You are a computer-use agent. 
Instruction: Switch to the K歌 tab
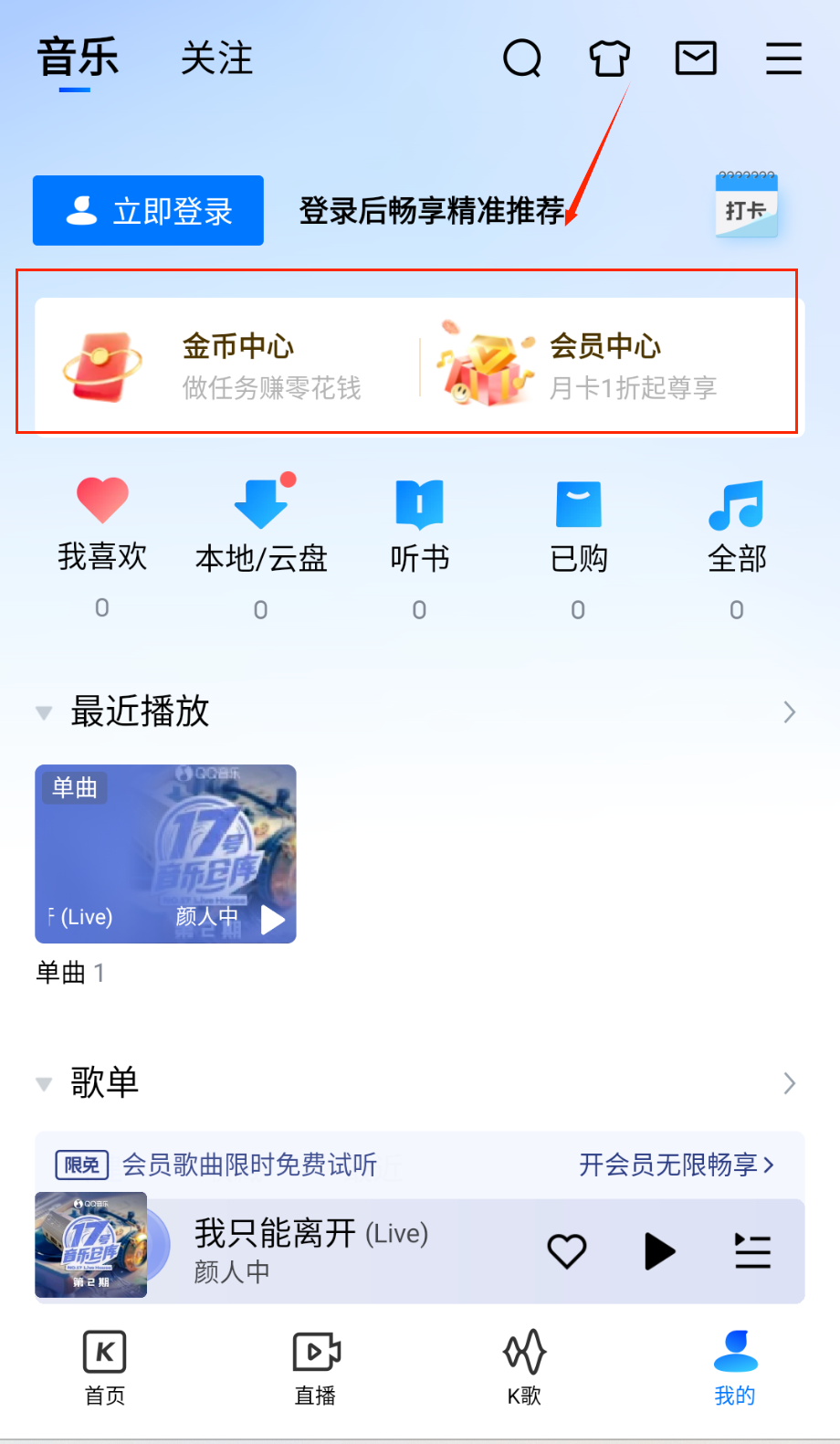pos(525,1367)
